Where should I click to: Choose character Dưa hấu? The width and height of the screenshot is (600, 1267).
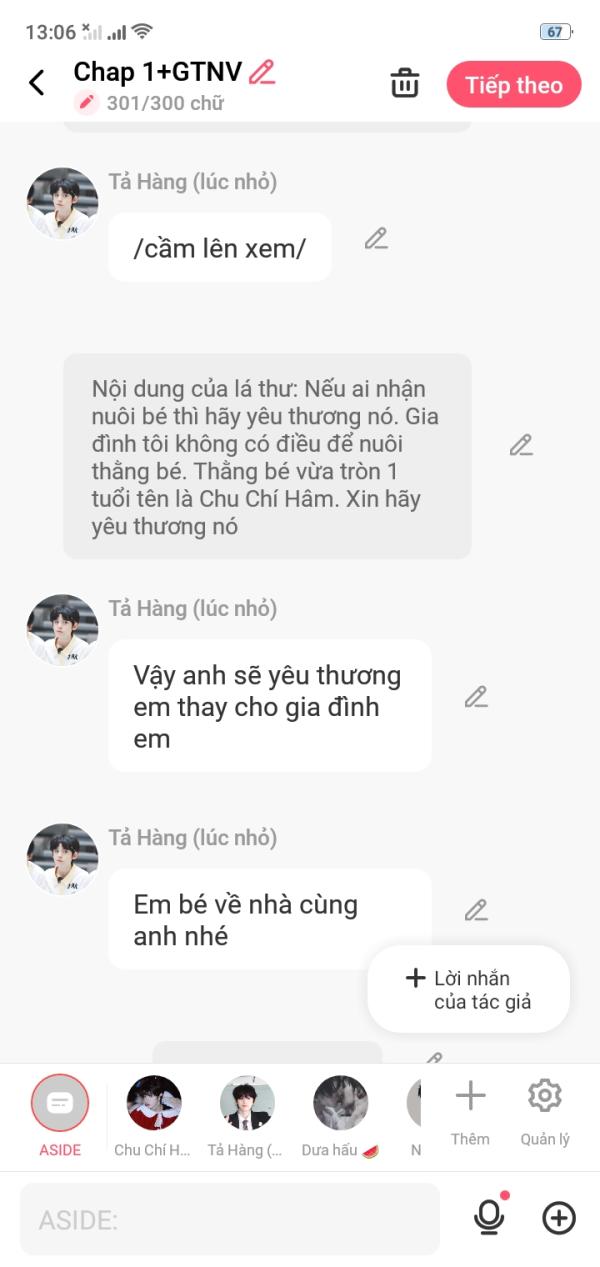tap(340, 1116)
